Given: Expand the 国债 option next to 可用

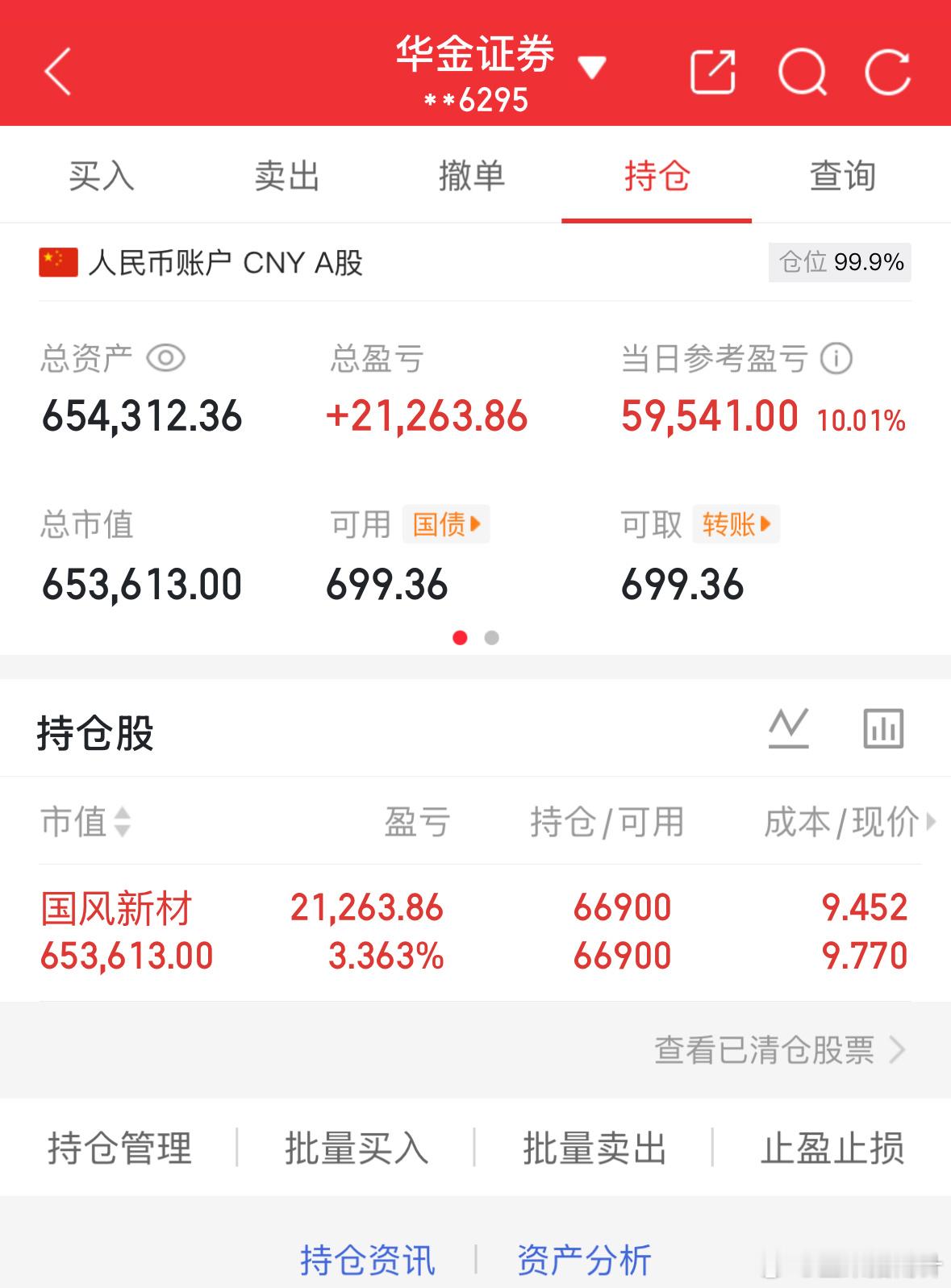Looking at the screenshot, I should (446, 524).
